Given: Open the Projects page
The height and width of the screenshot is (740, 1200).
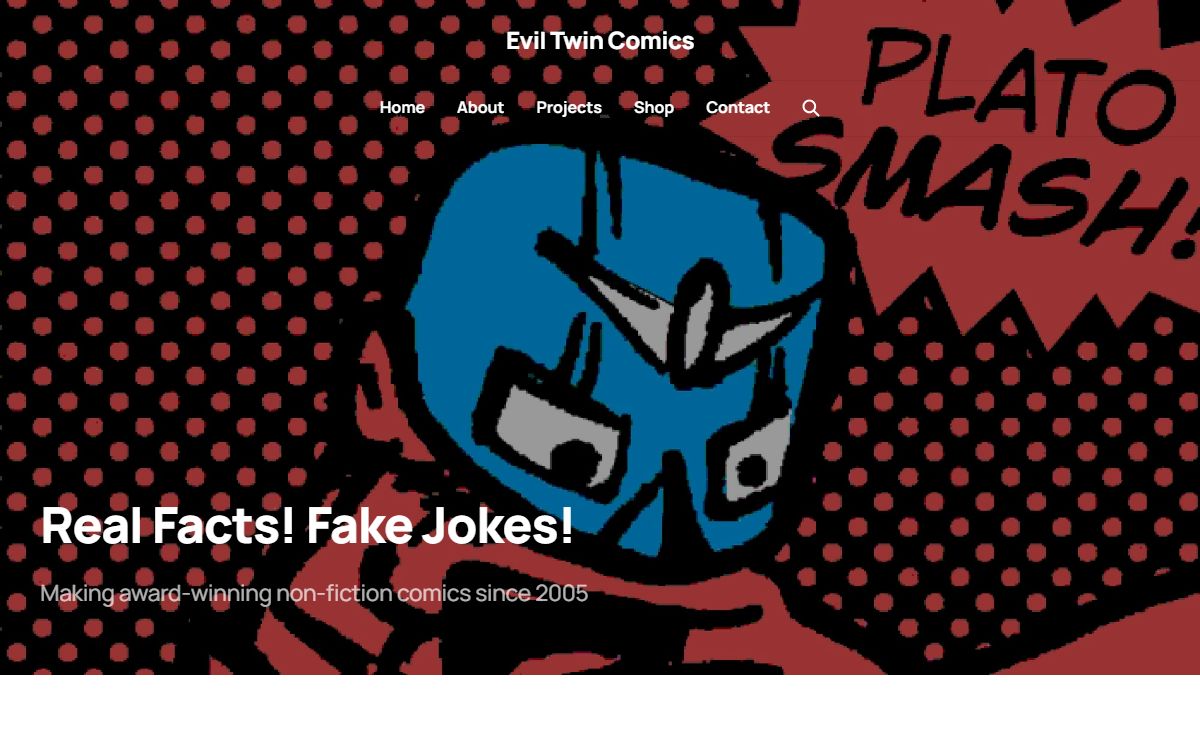Looking at the screenshot, I should [568, 107].
